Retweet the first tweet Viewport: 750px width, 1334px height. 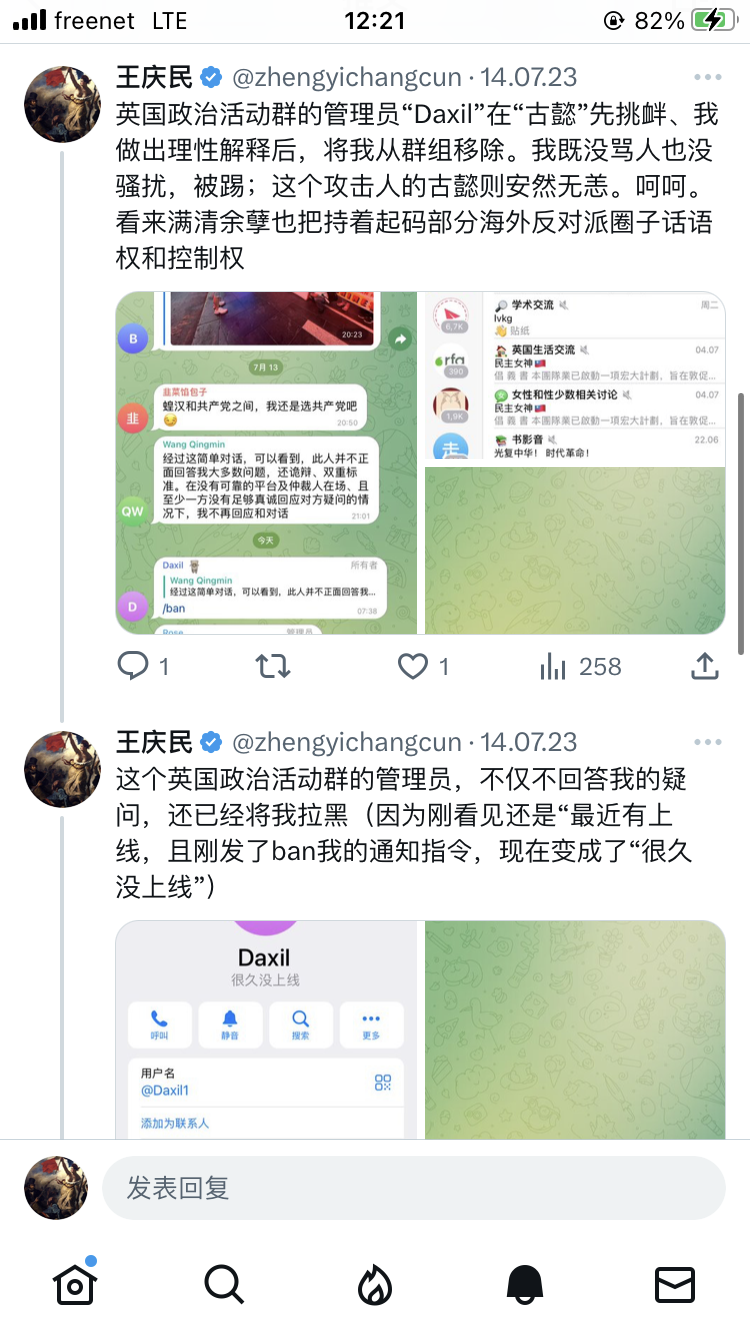coord(273,666)
